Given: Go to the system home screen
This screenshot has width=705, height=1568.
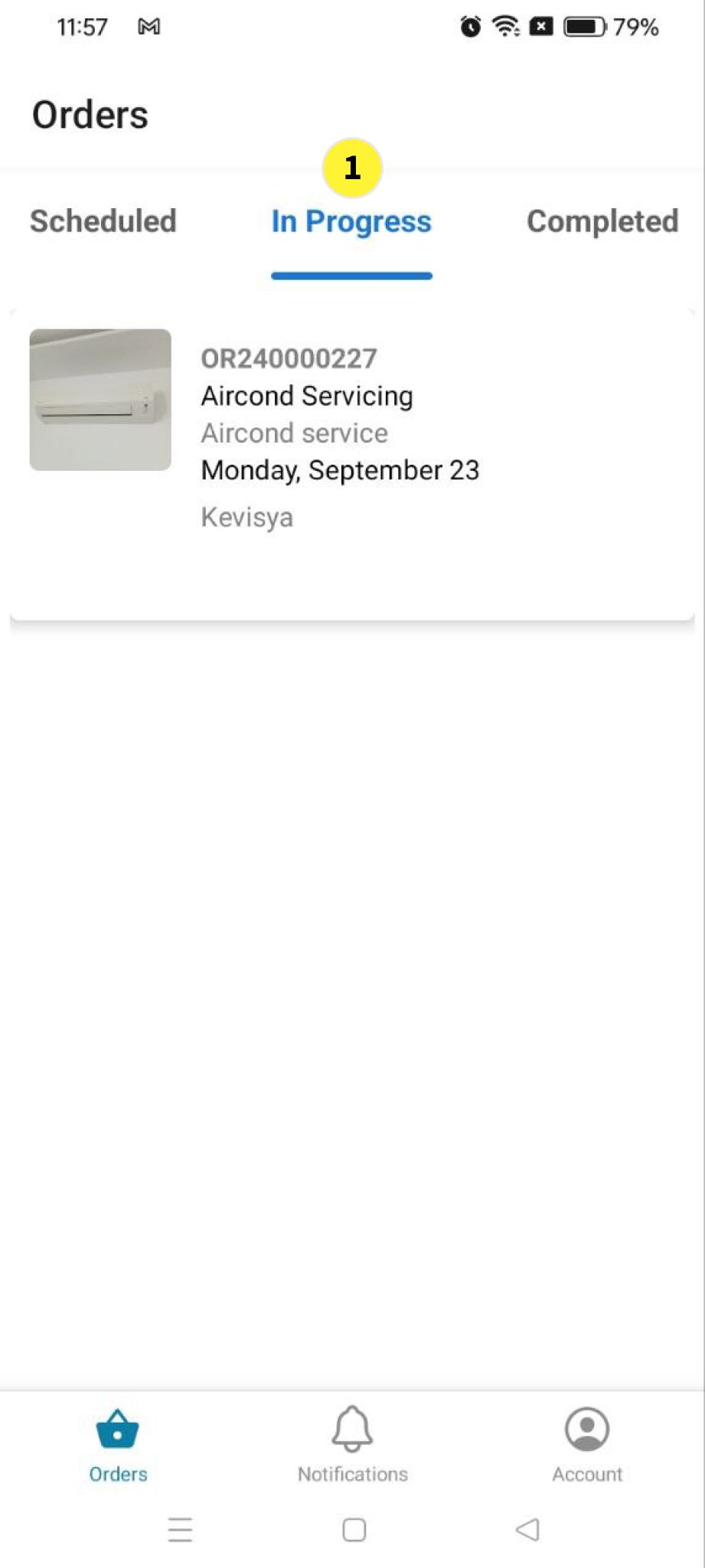Looking at the screenshot, I should 354,1530.
